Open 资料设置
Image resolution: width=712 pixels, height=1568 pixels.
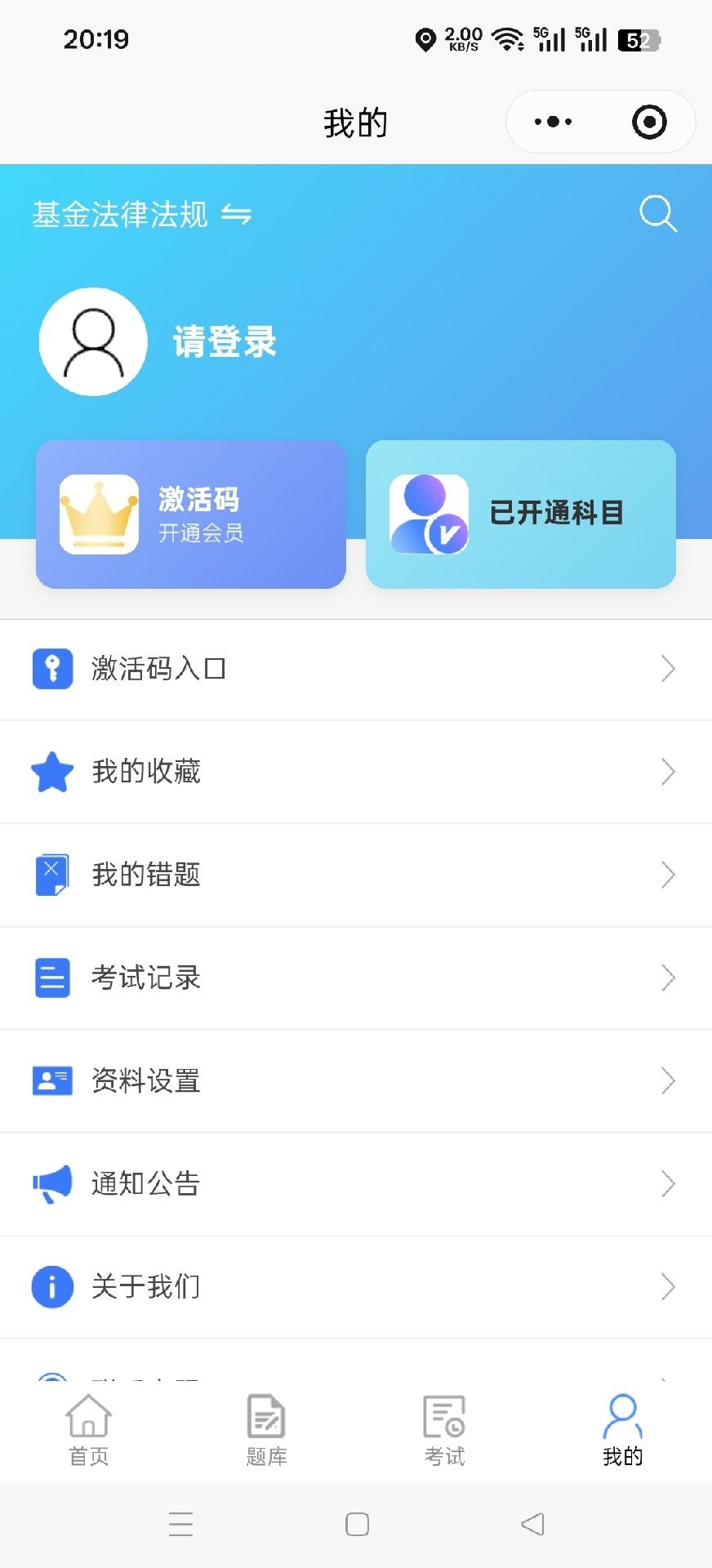[x=355, y=1080]
